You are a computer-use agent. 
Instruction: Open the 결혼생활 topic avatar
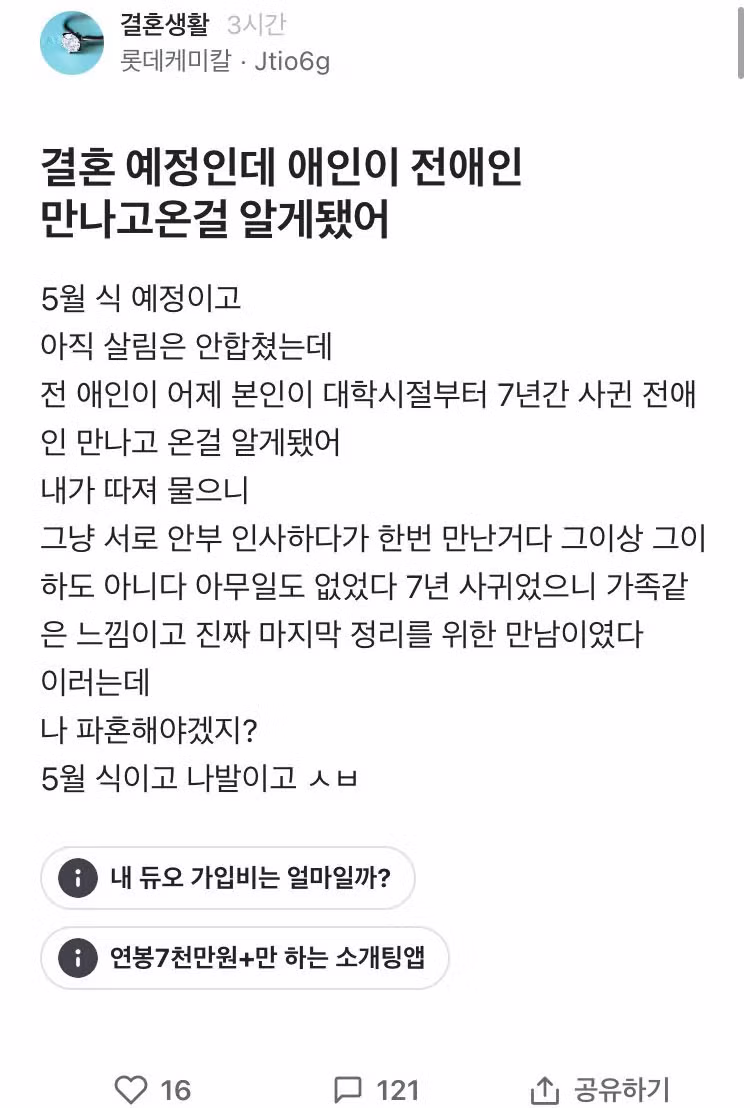pyautogui.click(x=72, y=42)
